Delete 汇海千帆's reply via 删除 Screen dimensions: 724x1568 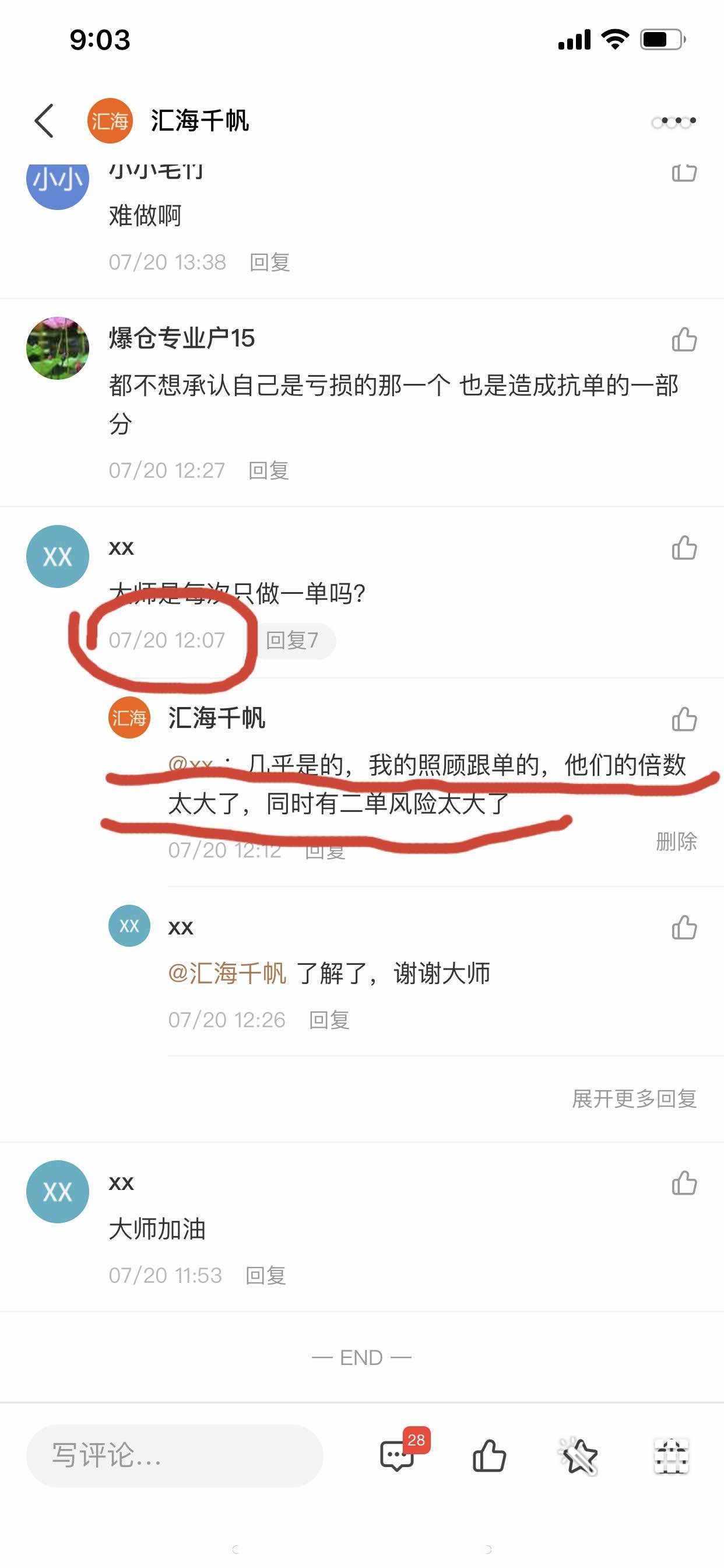[676, 842]
